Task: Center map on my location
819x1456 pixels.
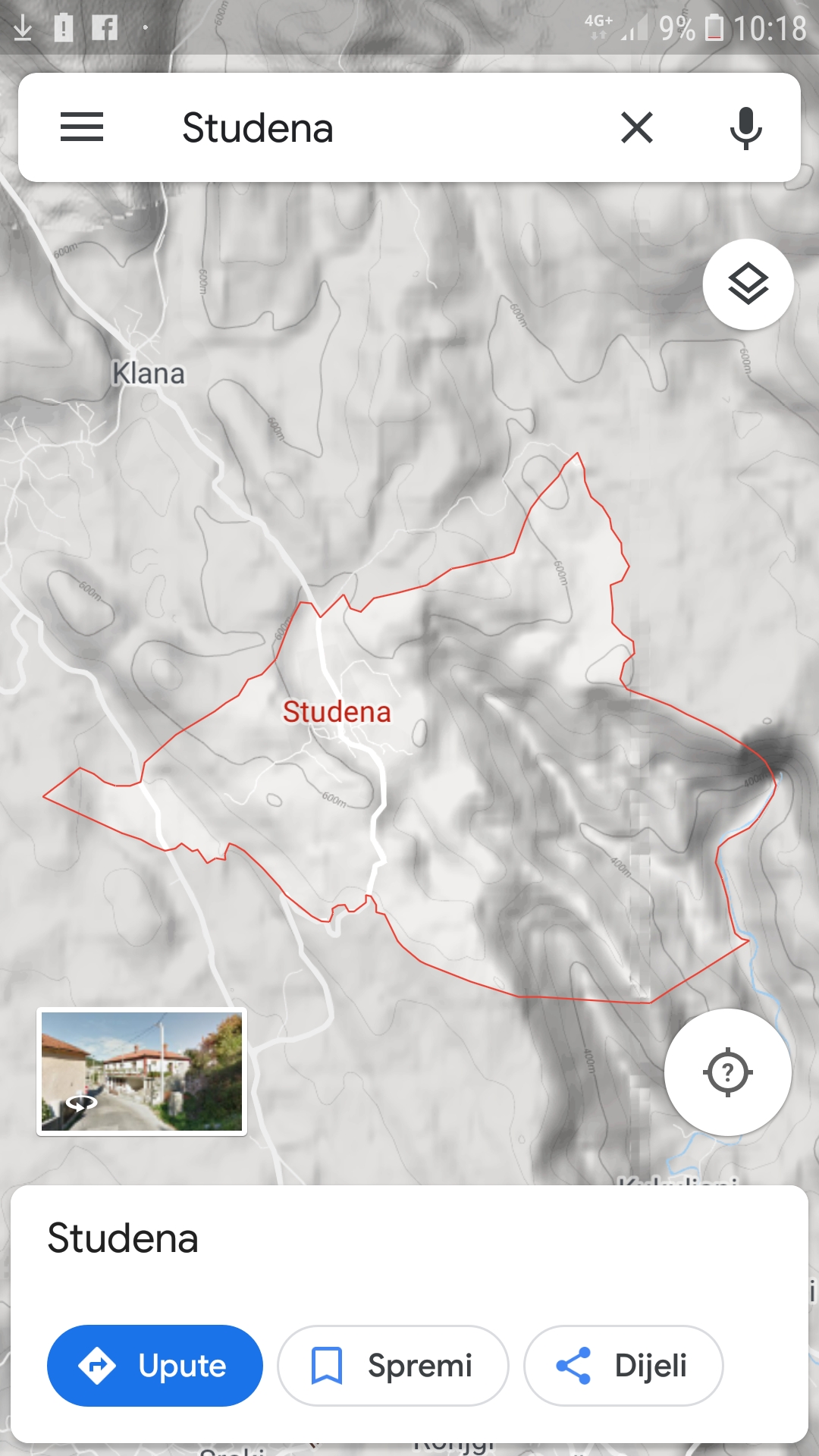Action: (727, 1072)
